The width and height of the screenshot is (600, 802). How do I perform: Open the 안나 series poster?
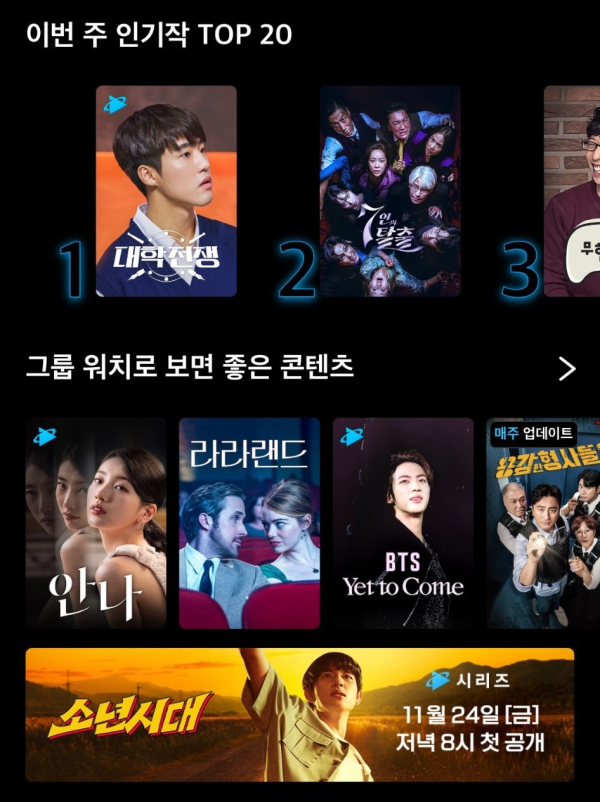click(x=96, y=523)
